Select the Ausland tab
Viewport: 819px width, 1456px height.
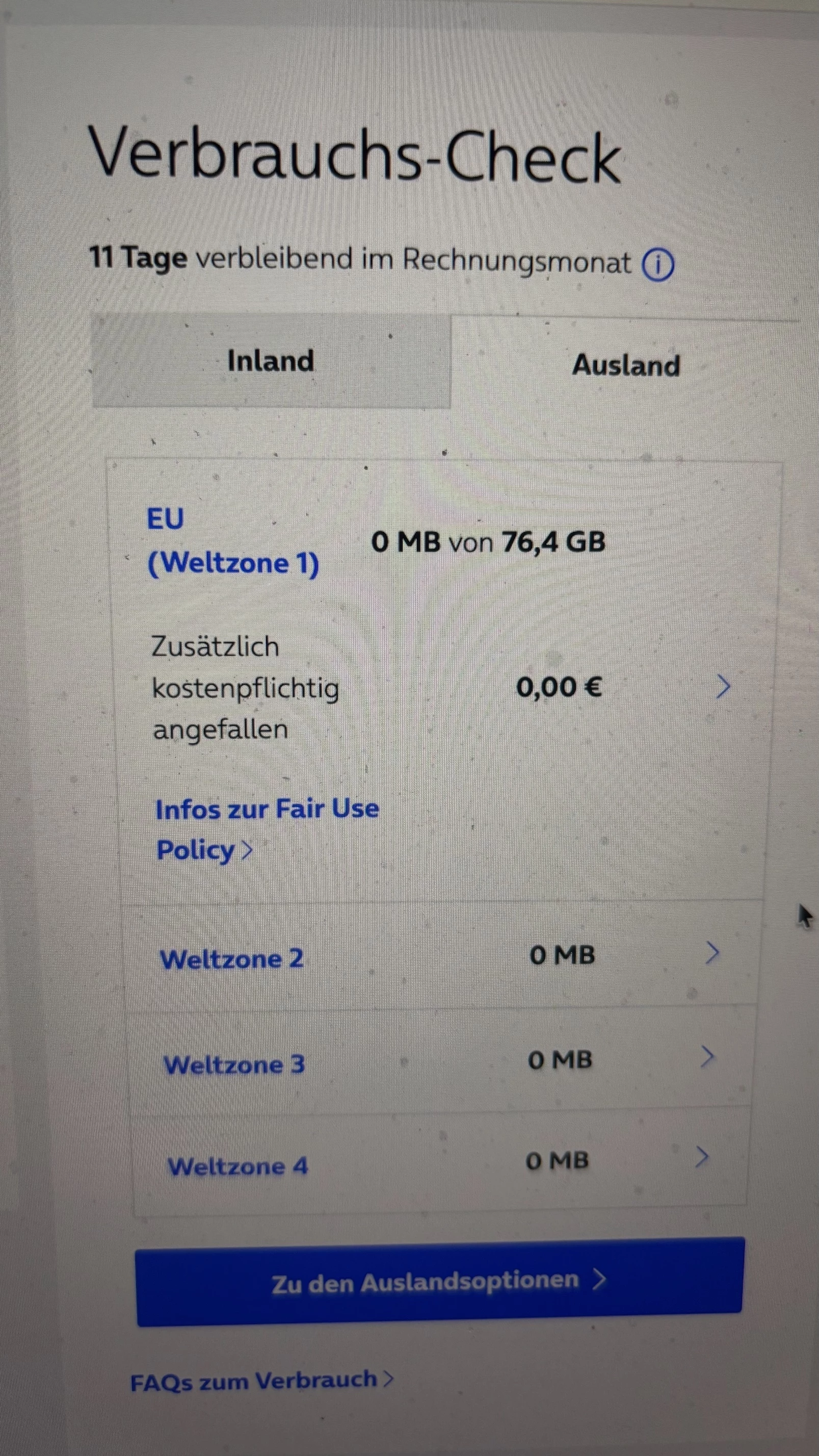(x=625, y=365)
